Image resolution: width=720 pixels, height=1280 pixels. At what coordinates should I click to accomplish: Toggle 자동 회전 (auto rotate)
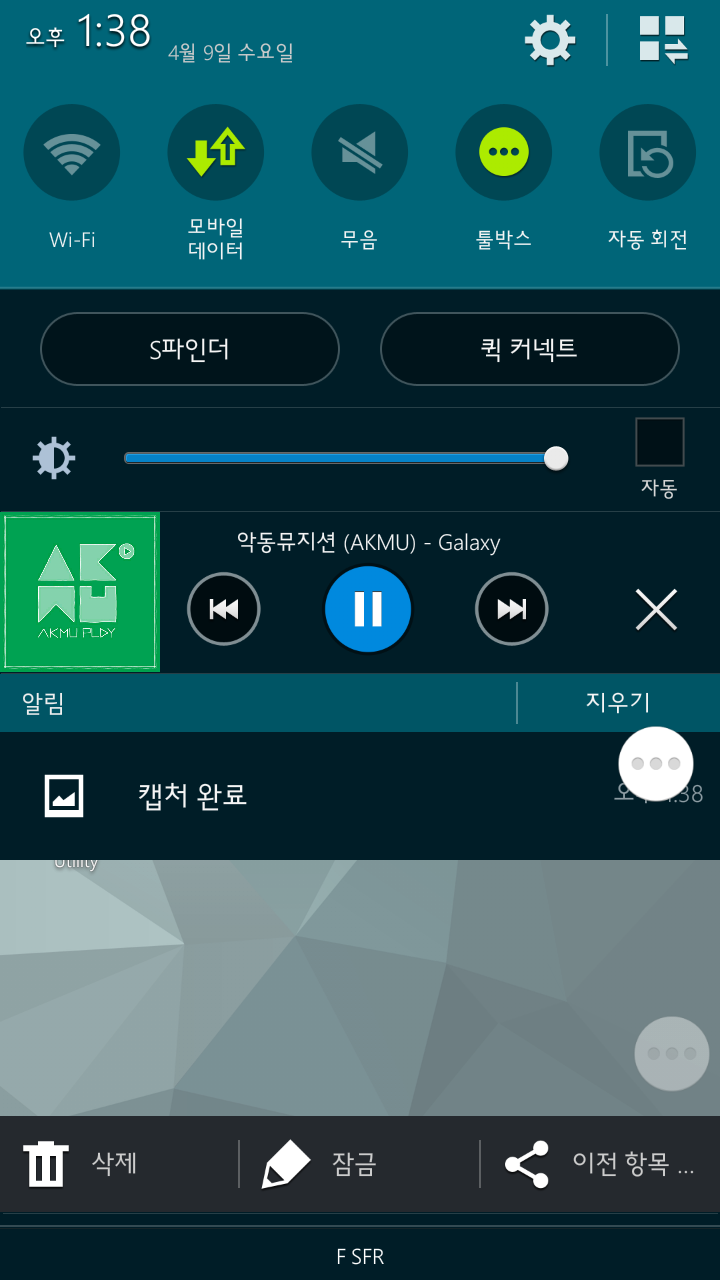coord(648,153)
